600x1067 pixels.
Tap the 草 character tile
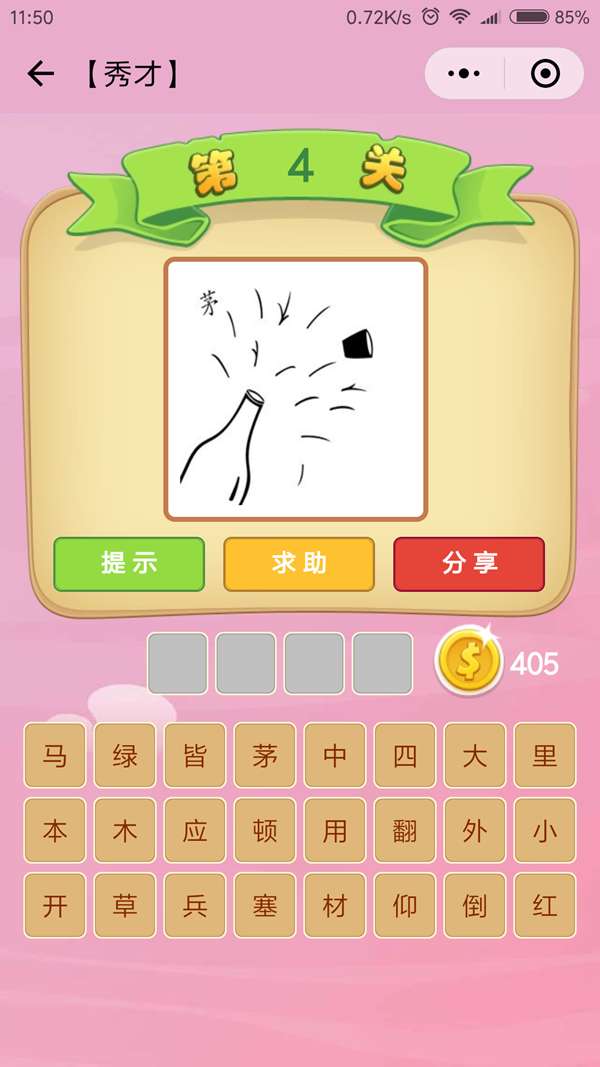[x=125, y=906]
